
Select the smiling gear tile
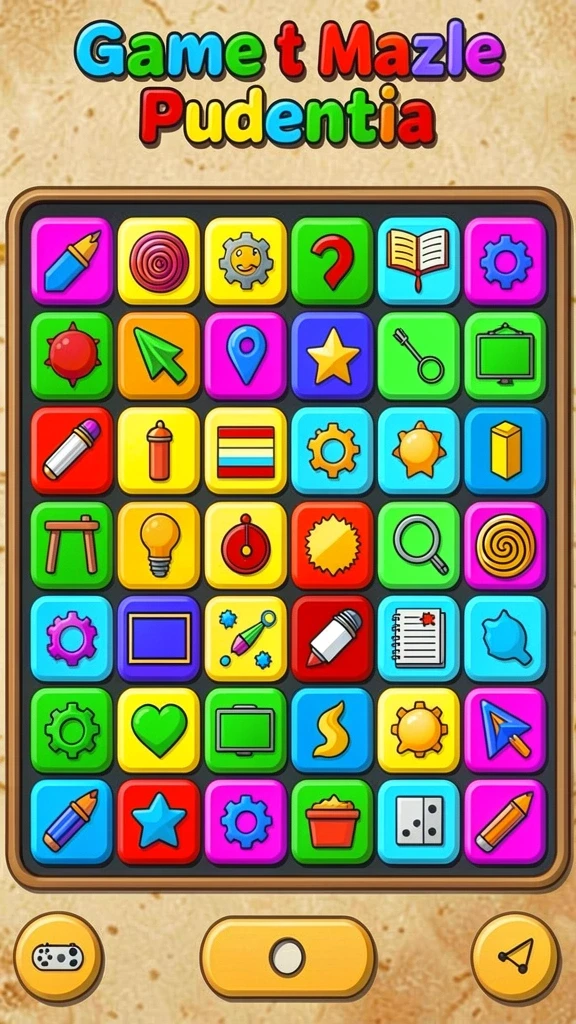click(246, 261)
